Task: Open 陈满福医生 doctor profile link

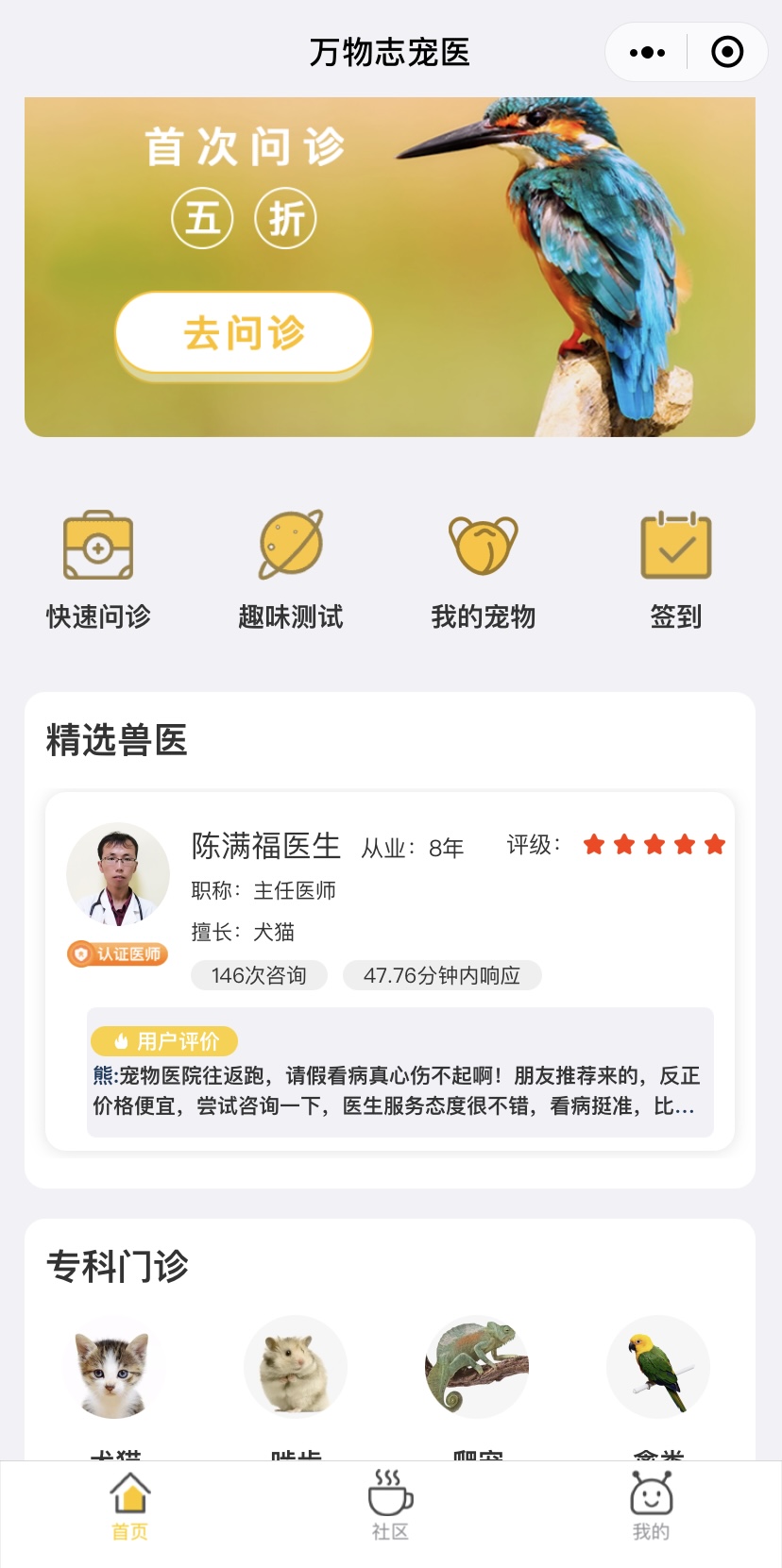Action: pyautogui.click(x=266, y=847)
